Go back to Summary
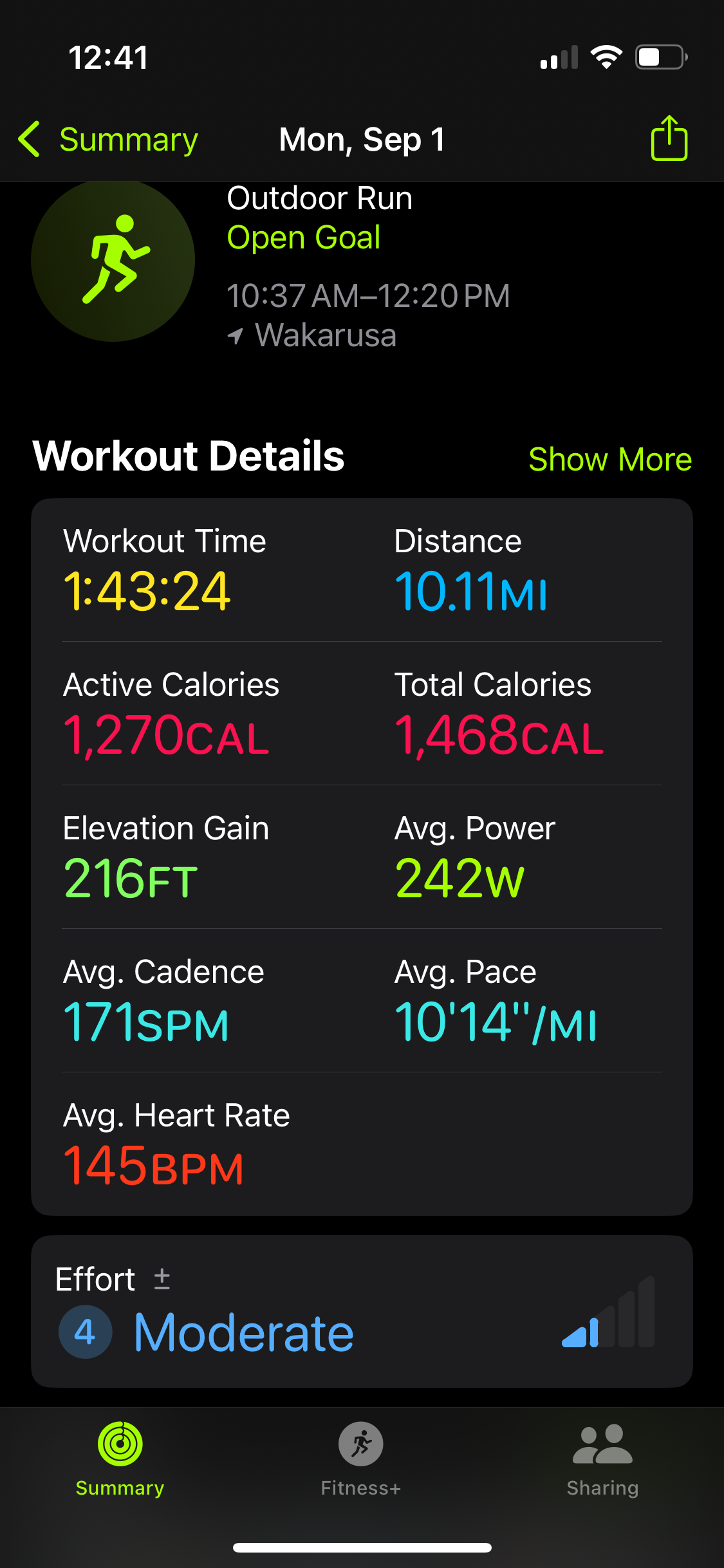Image resolution: width=724 pixels, height=1568 pixels. 108,140
